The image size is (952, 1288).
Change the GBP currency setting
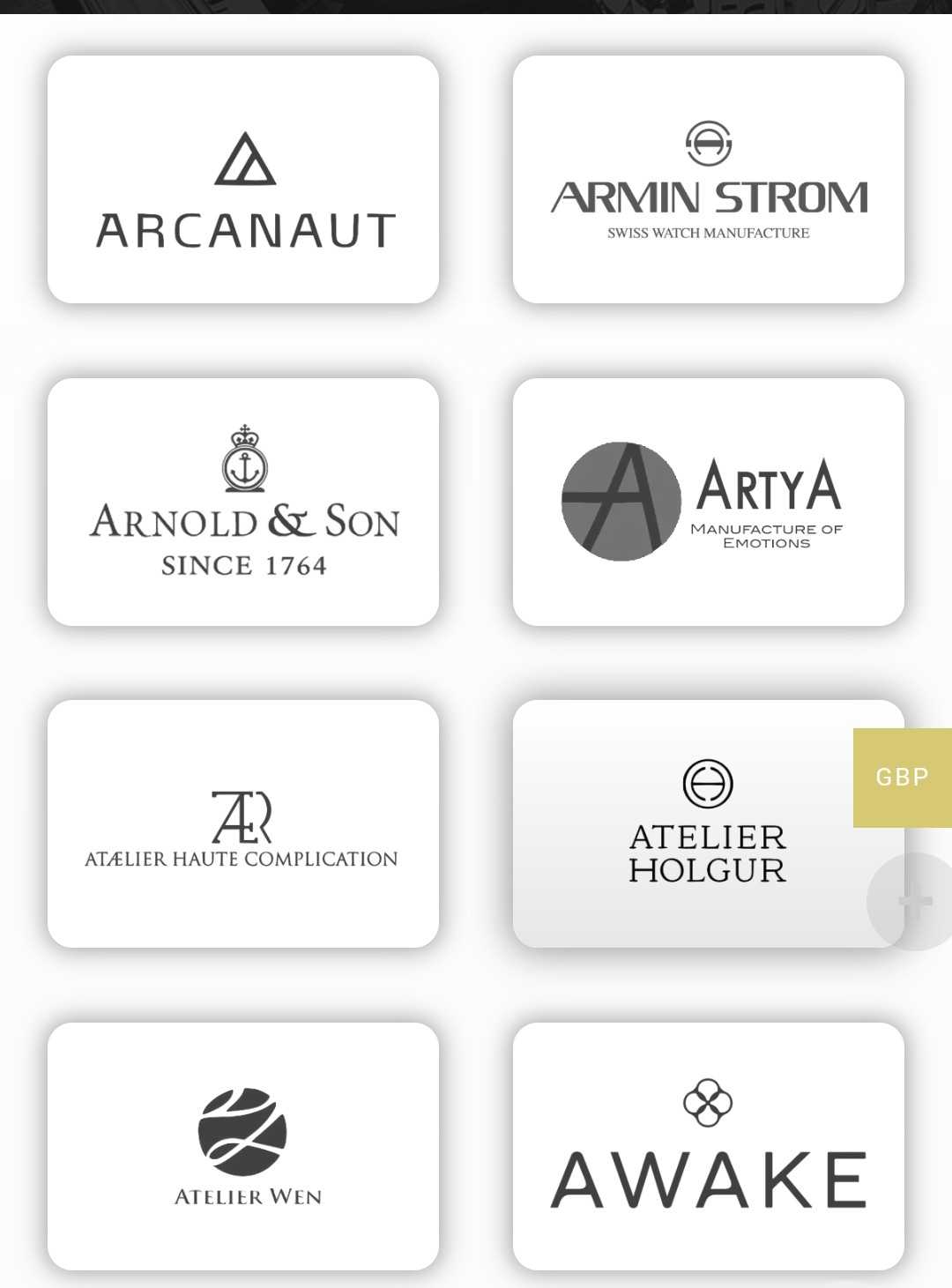pyautogui.click(x=902, y=778)
